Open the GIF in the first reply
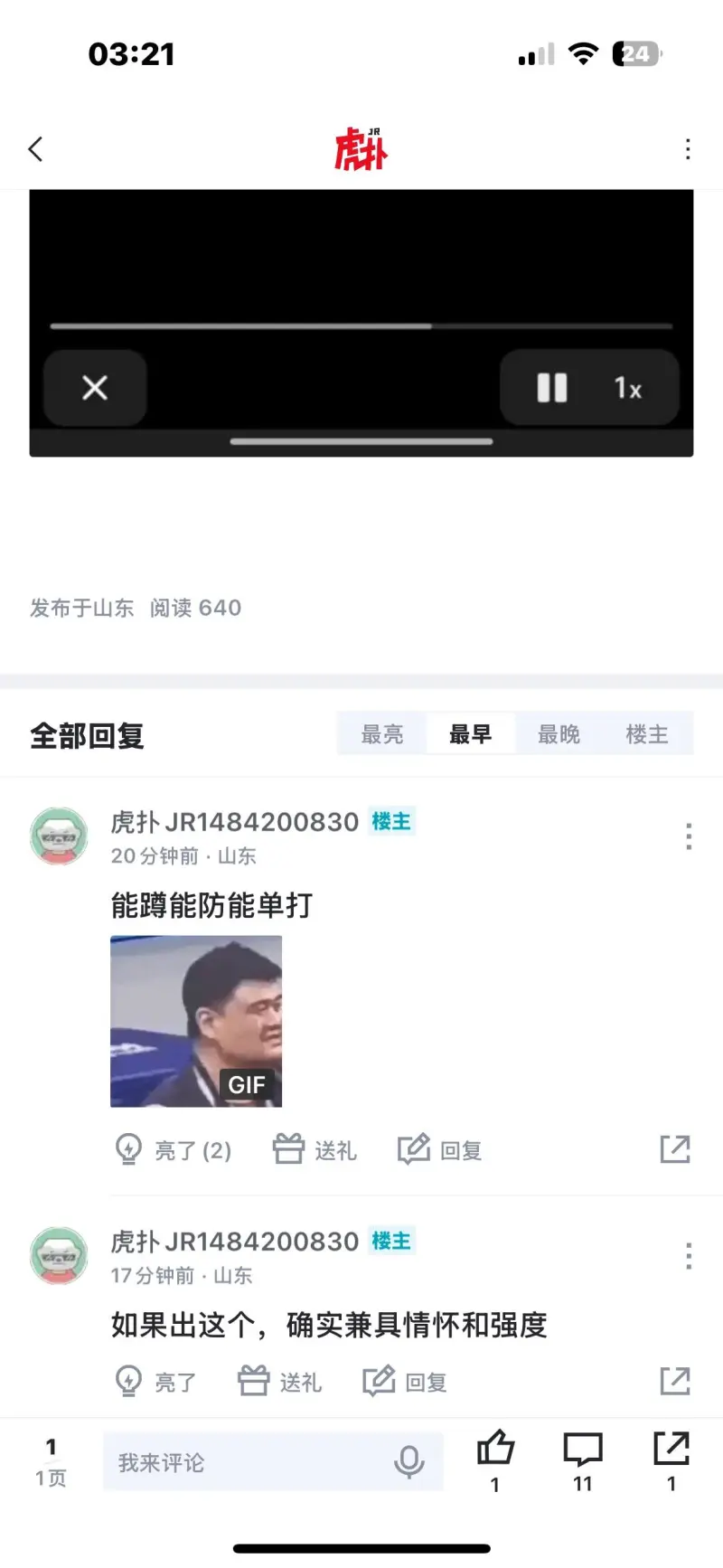 196,1021
